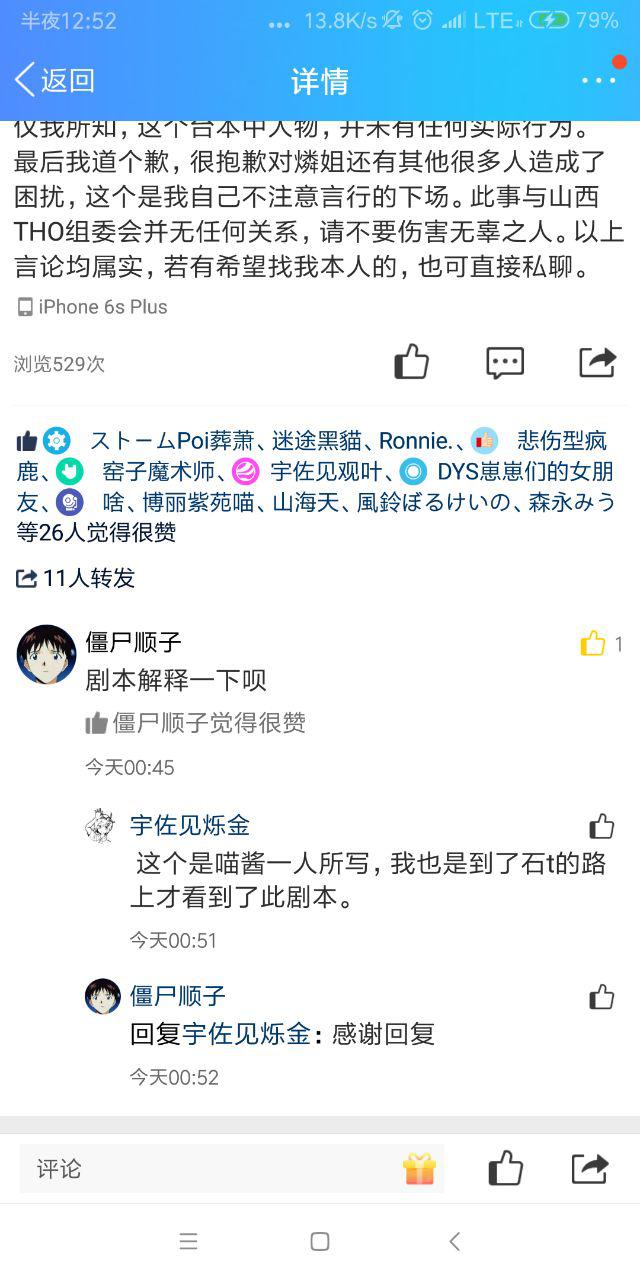640x1280 pixels.
Task: Open liker profile ストームPoi葬萧
Action: pyautogui.click(x=172, y=440)
